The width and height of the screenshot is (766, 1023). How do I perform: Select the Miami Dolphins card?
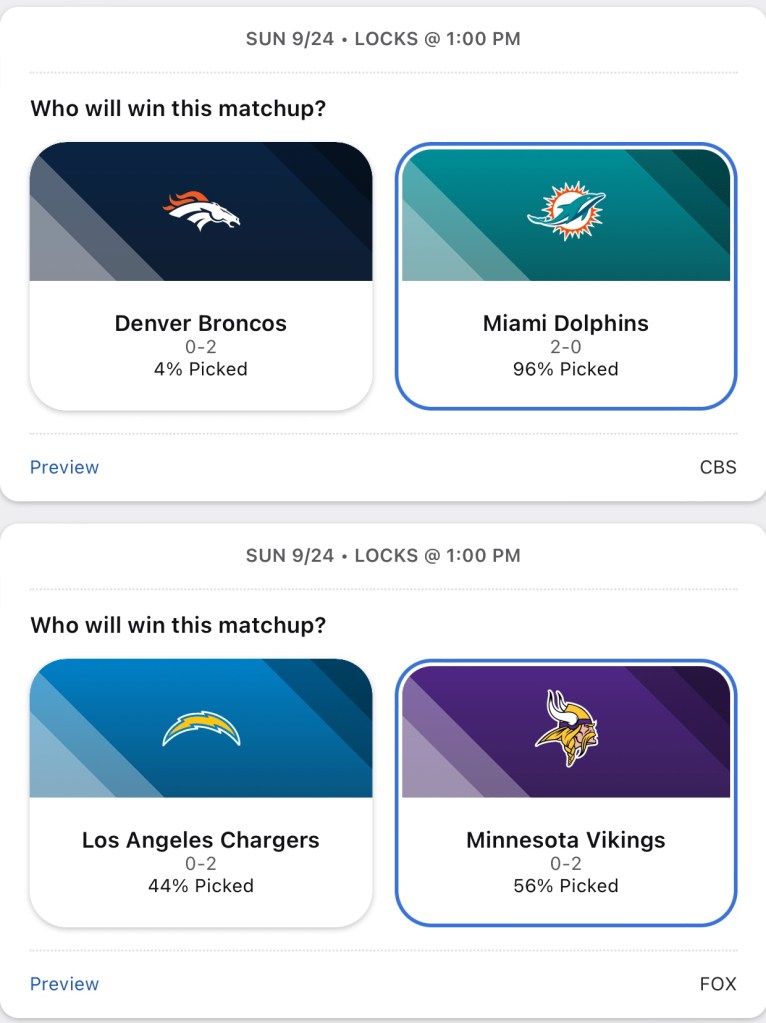(x=566, y=276)
